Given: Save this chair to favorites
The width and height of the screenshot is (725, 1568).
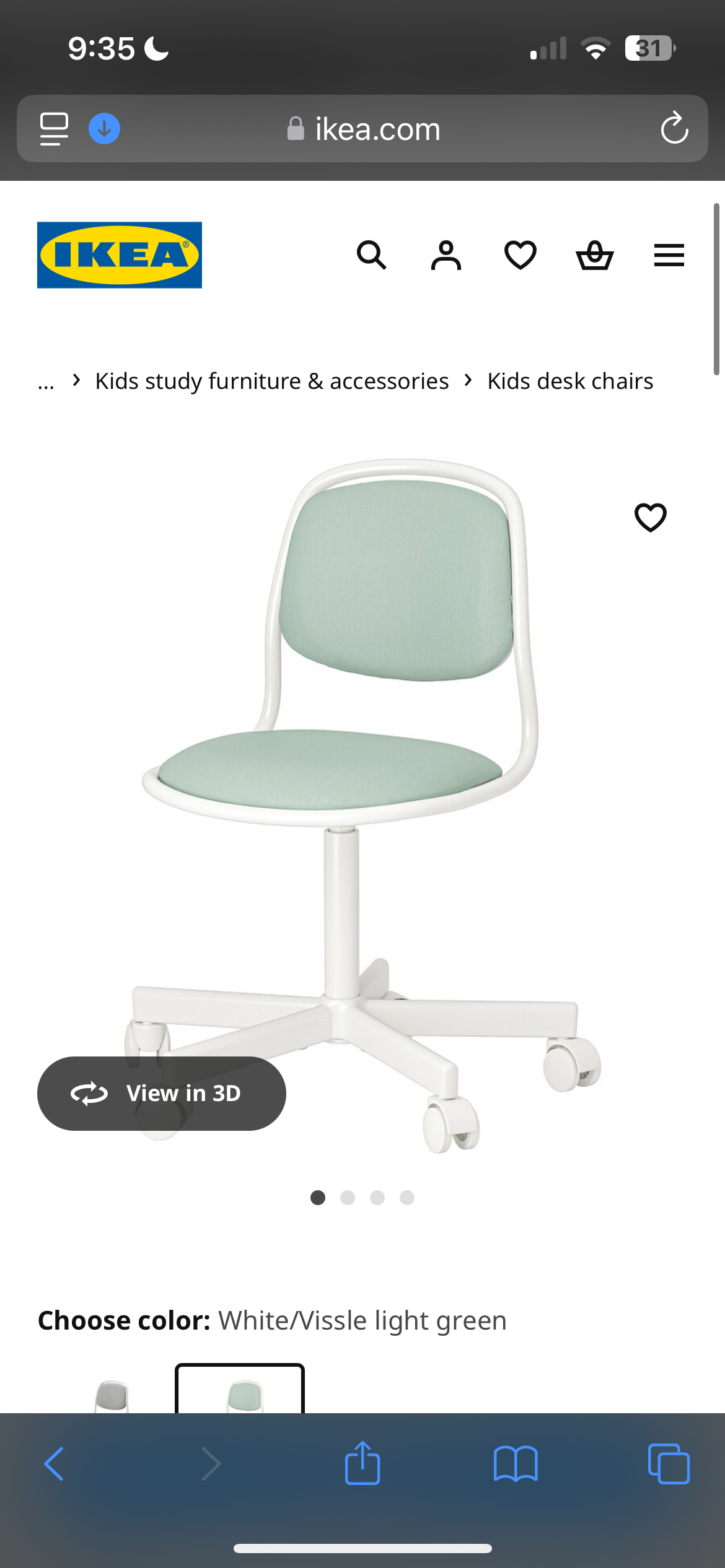Looking at the screenshot, I should coord(650,517).
